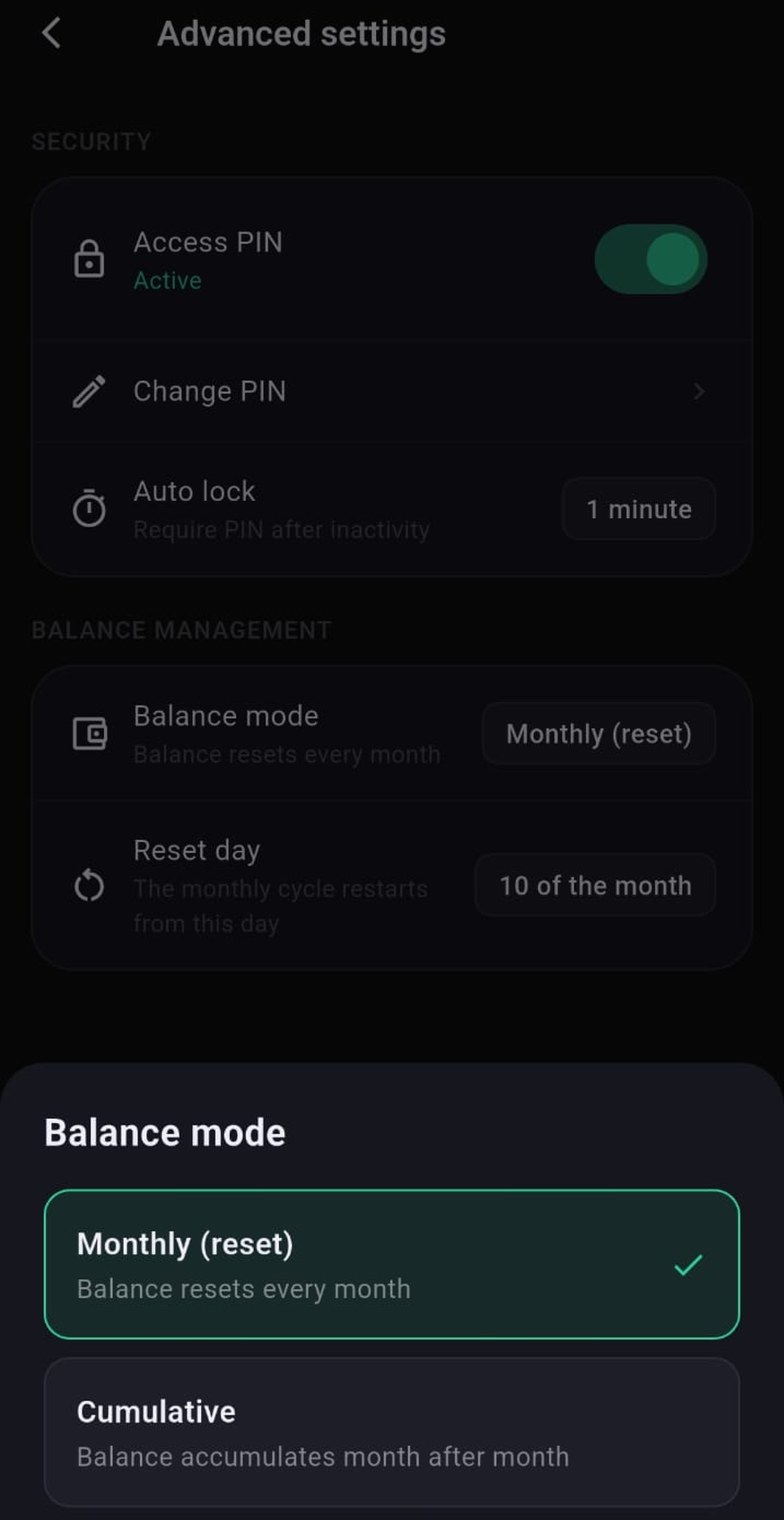
Task: Open the Auto lock 1 minute picker
Action: [x=639, y=509]
